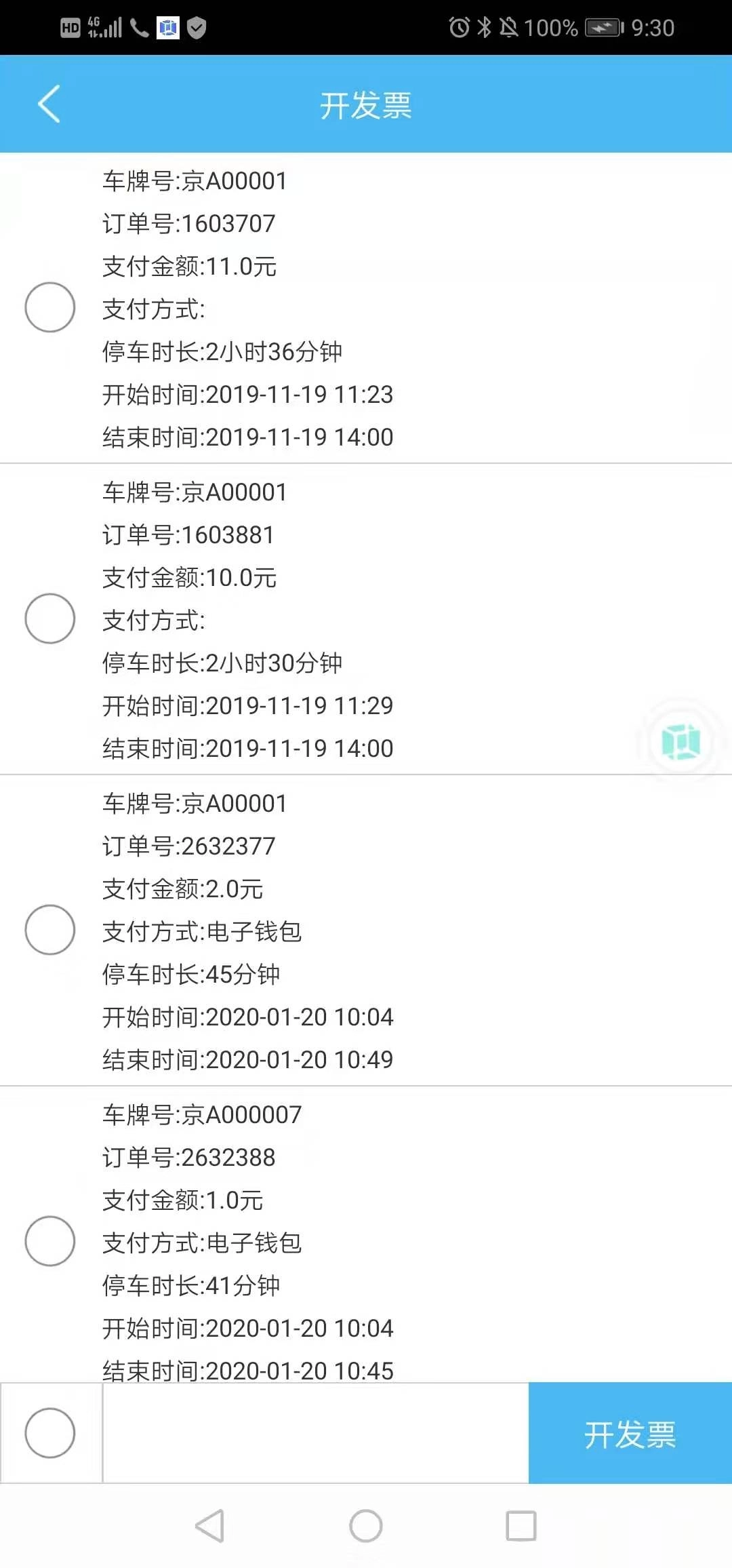Tap the Bluetooth status bar icon
732x1568 pixels.
(x=486, y=27)
